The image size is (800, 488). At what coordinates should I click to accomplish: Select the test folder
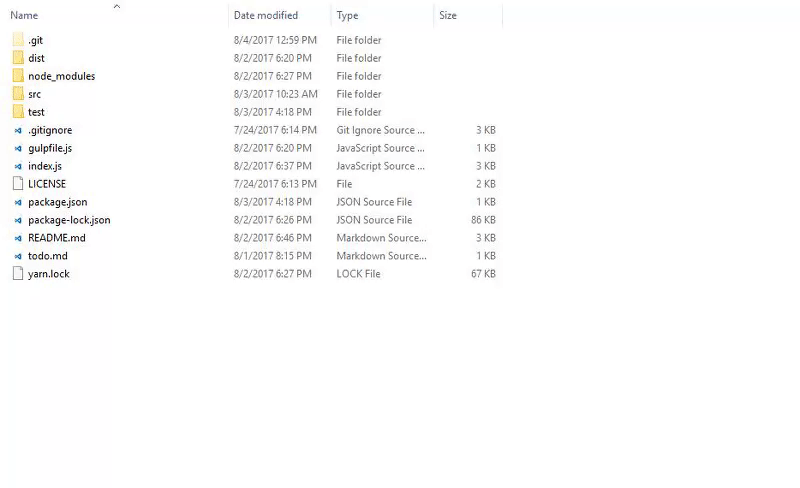pyautogui.click(x=36, y=112)
